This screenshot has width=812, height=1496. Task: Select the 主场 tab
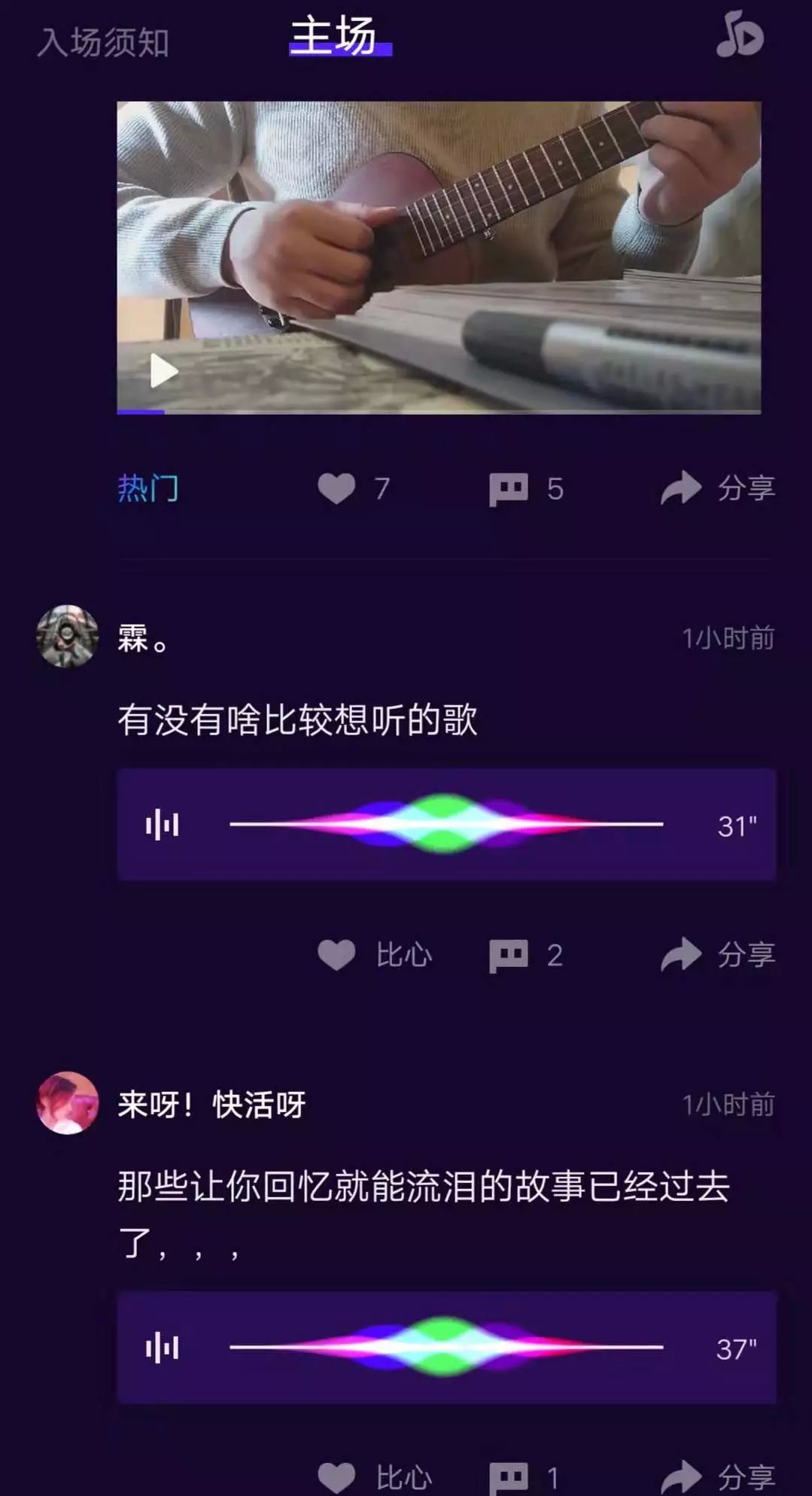[334, 36]
